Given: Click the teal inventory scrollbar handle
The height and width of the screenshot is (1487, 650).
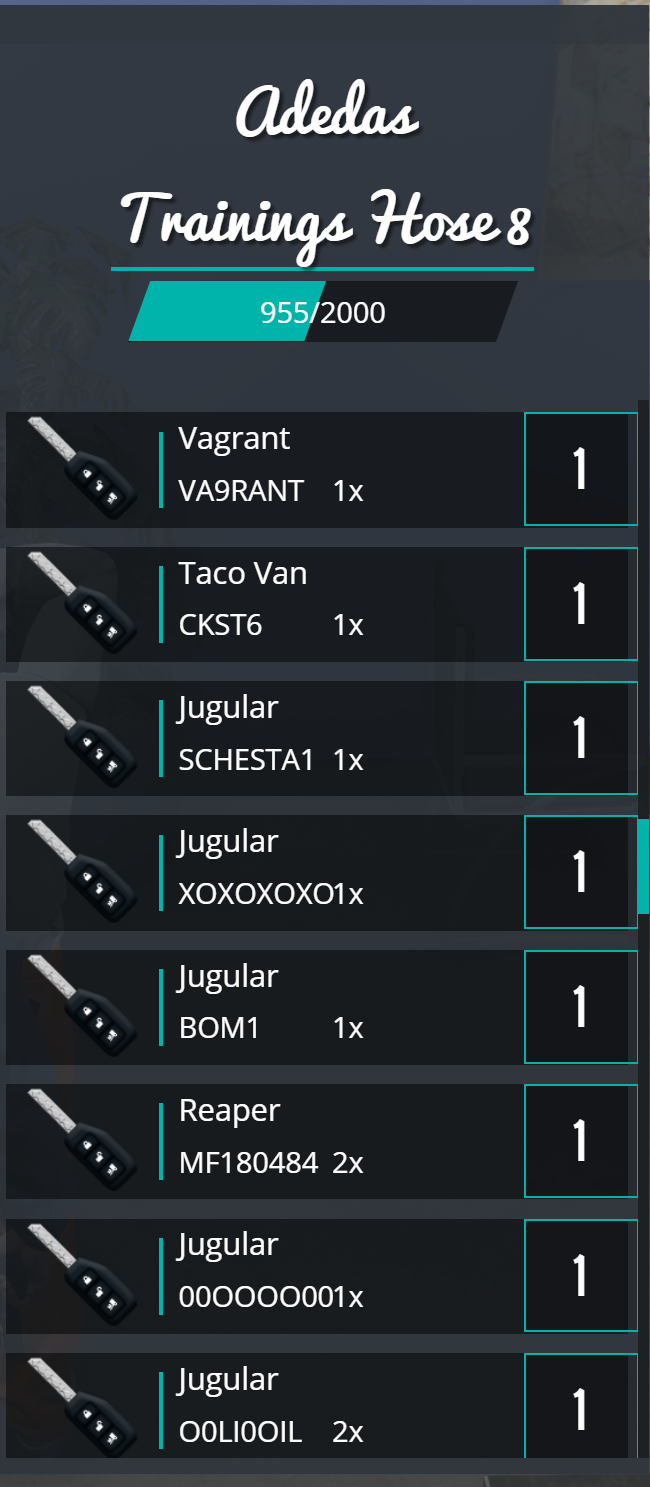Looking at the screenshot, I should coord(643,866).
